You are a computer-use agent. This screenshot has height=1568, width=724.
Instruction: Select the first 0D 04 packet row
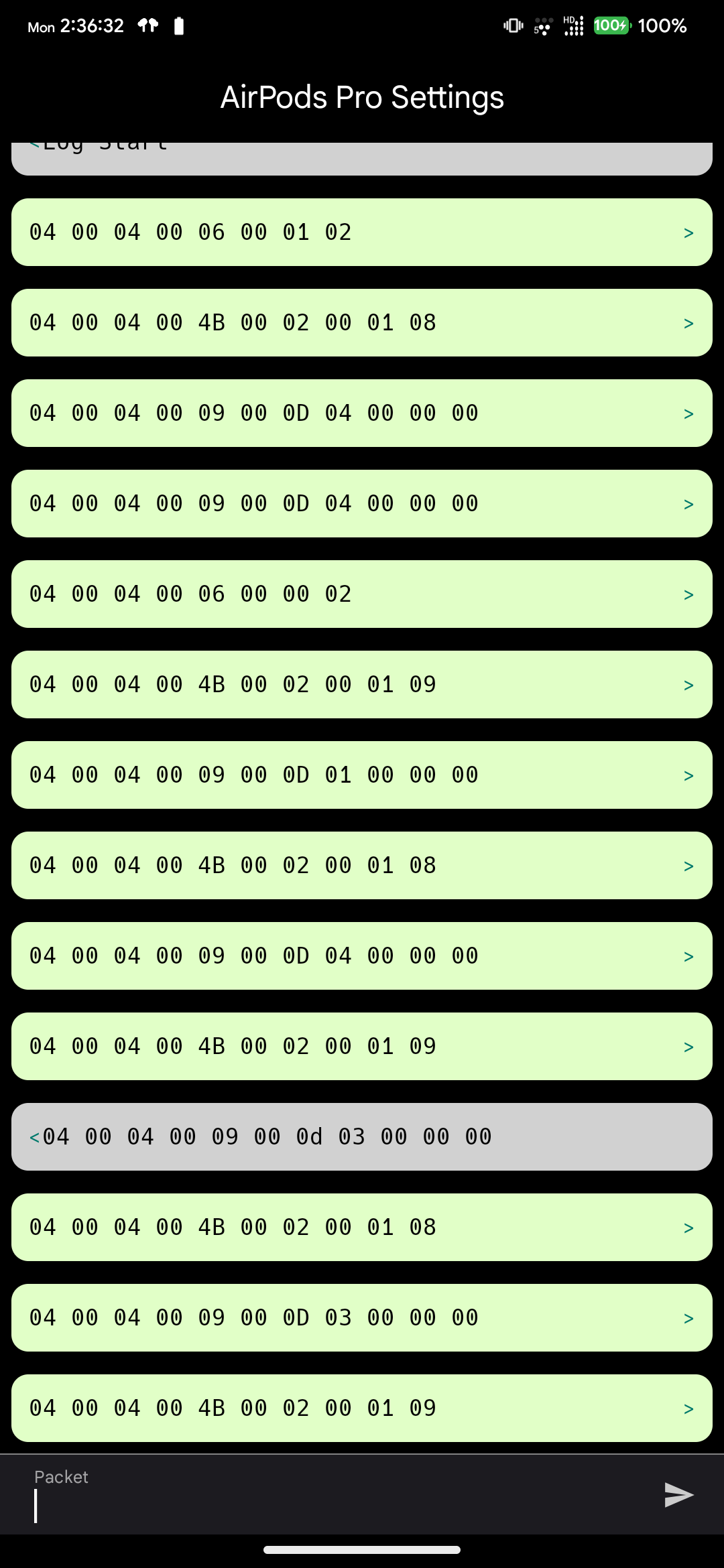[x=362, y=413]
